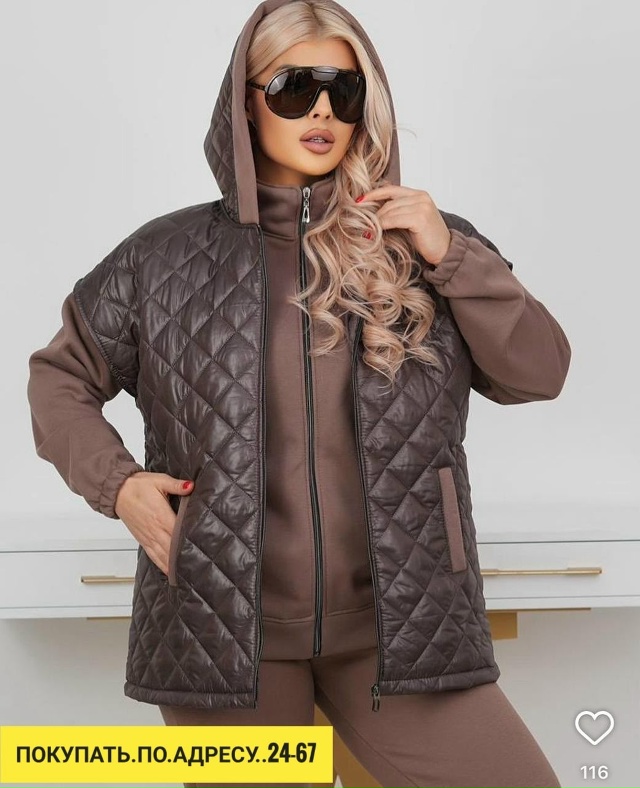This screenshot has width=640, height=788.
Task: Like this jacket photo with the heart
Action: (594, 729)
